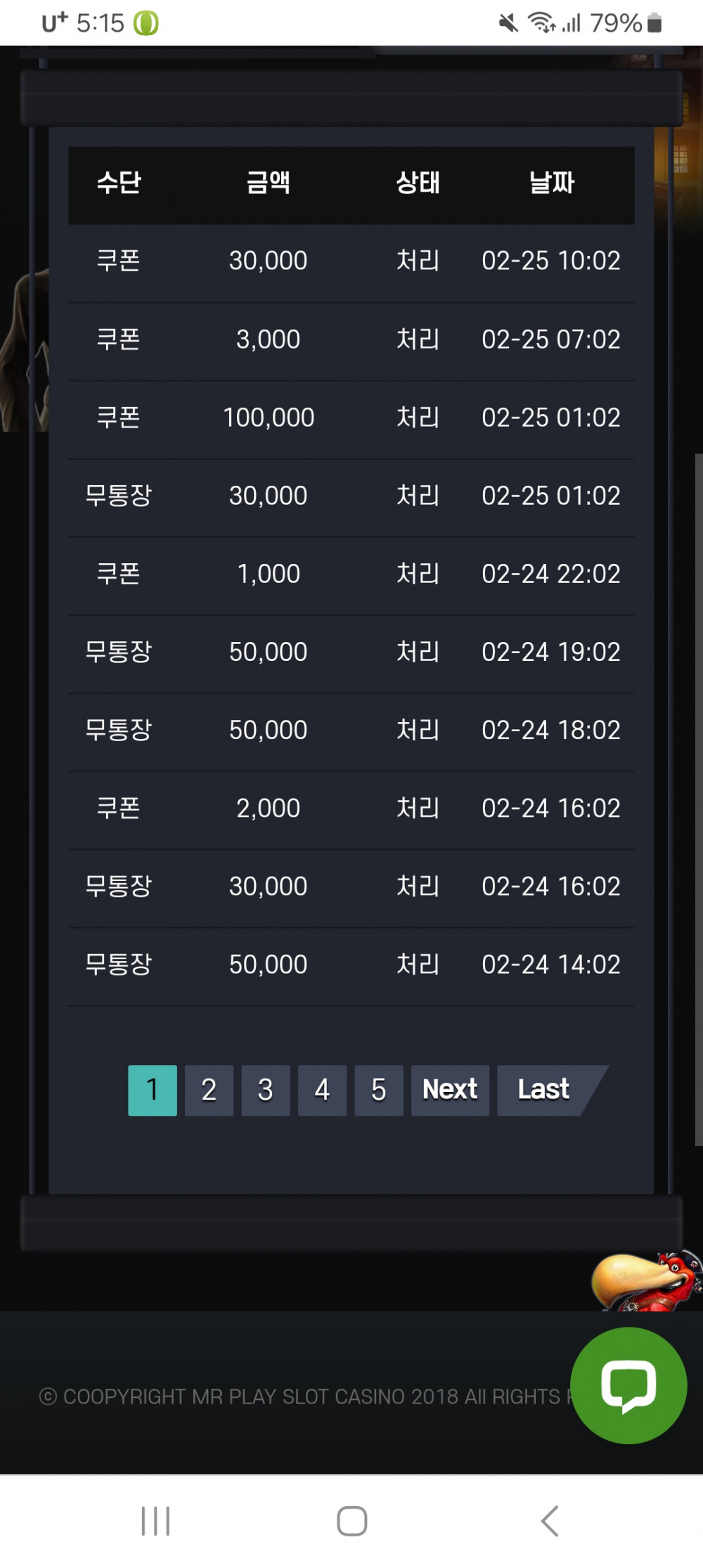
Task: Tap the Next page button
Action: [x=450, y=1090]
